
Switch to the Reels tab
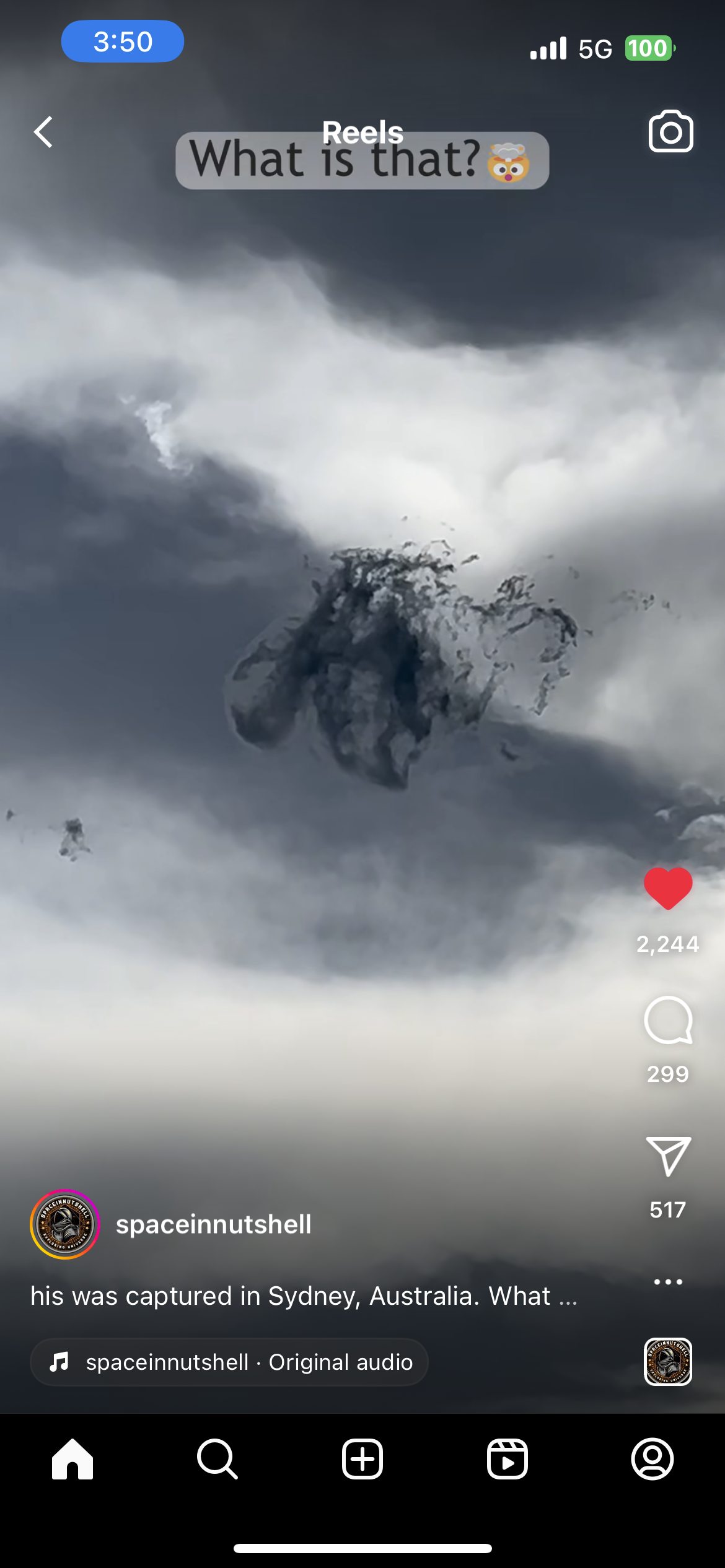click(507, 1459)
